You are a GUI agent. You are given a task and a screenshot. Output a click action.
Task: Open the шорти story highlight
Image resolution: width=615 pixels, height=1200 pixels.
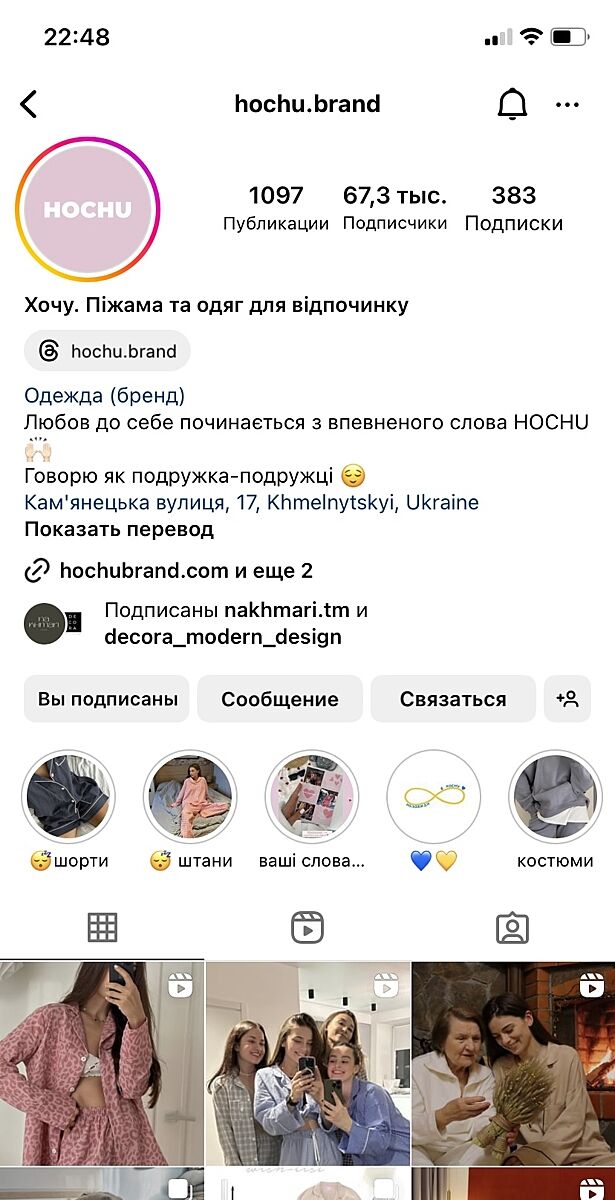click(69, 798)
